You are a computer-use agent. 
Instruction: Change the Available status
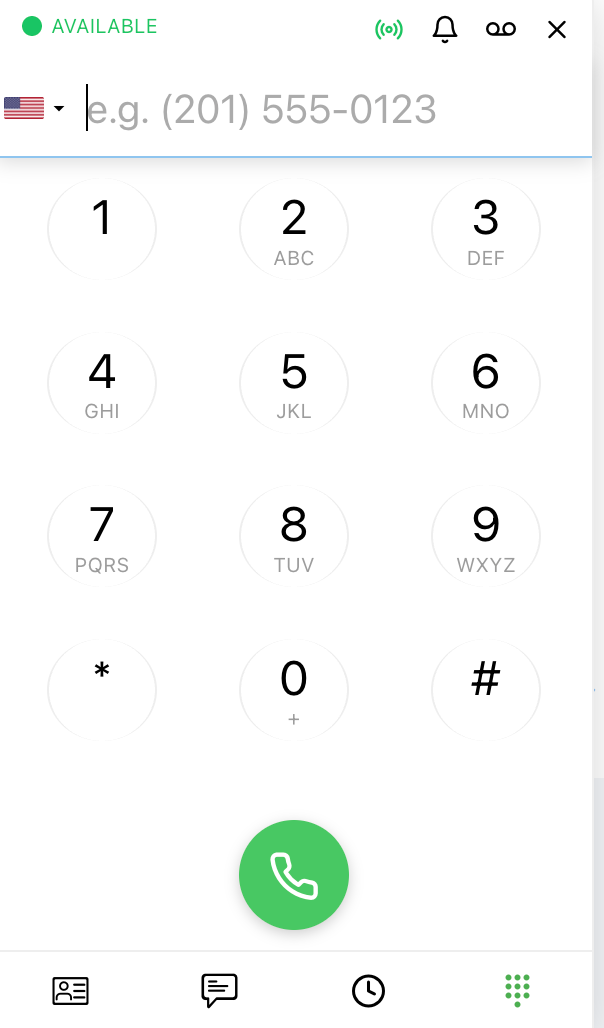pos(90,27)
